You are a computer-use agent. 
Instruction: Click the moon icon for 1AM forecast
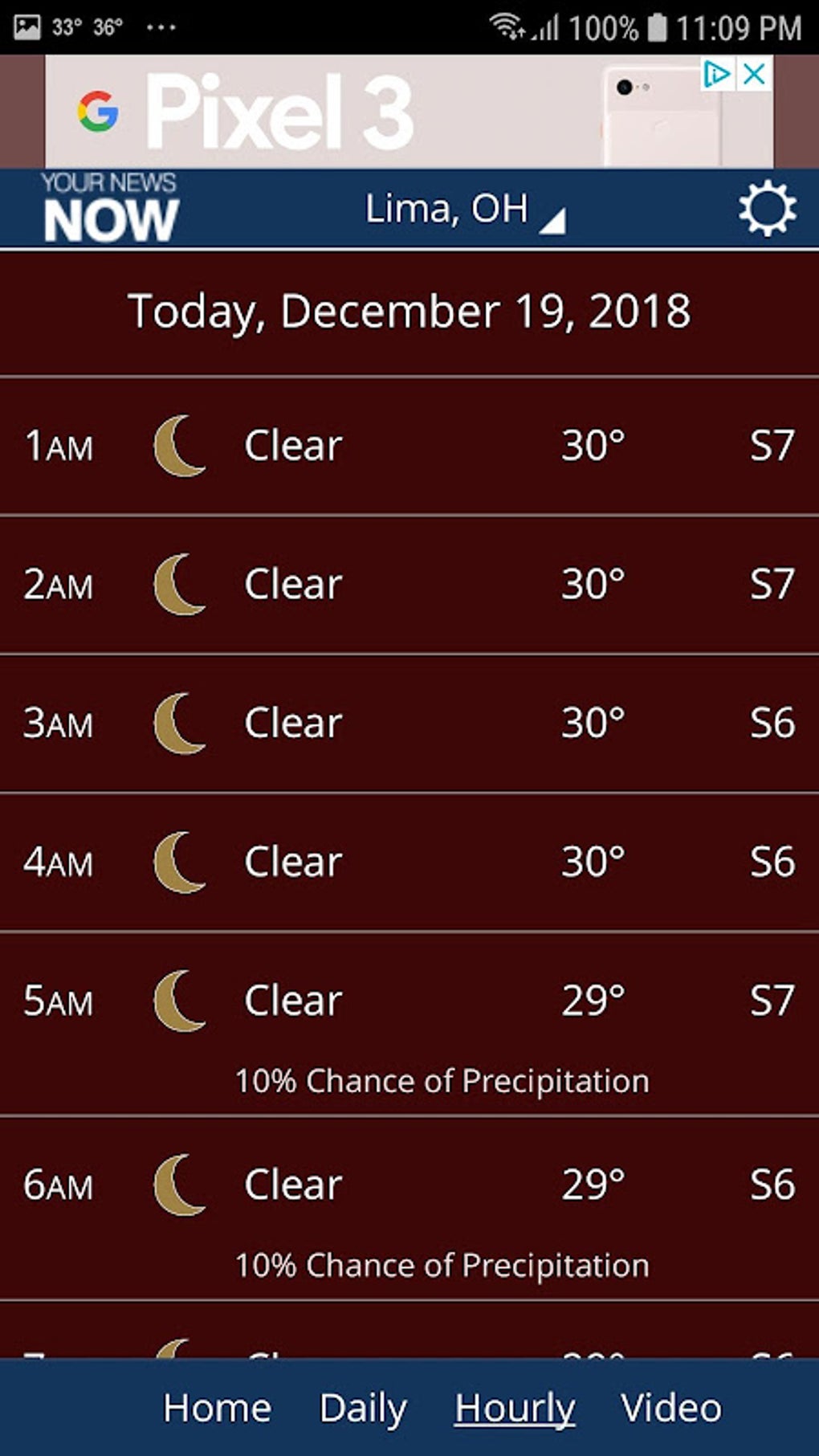tap(178, 445)
